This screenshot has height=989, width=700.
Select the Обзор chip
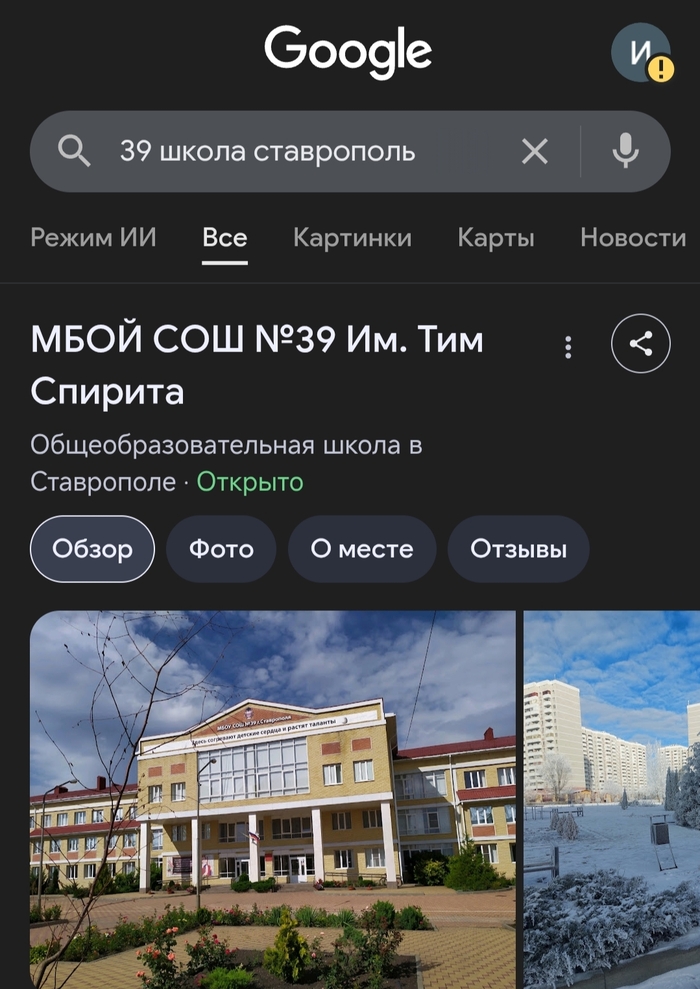pyautogui.click(x=92, y=549)
